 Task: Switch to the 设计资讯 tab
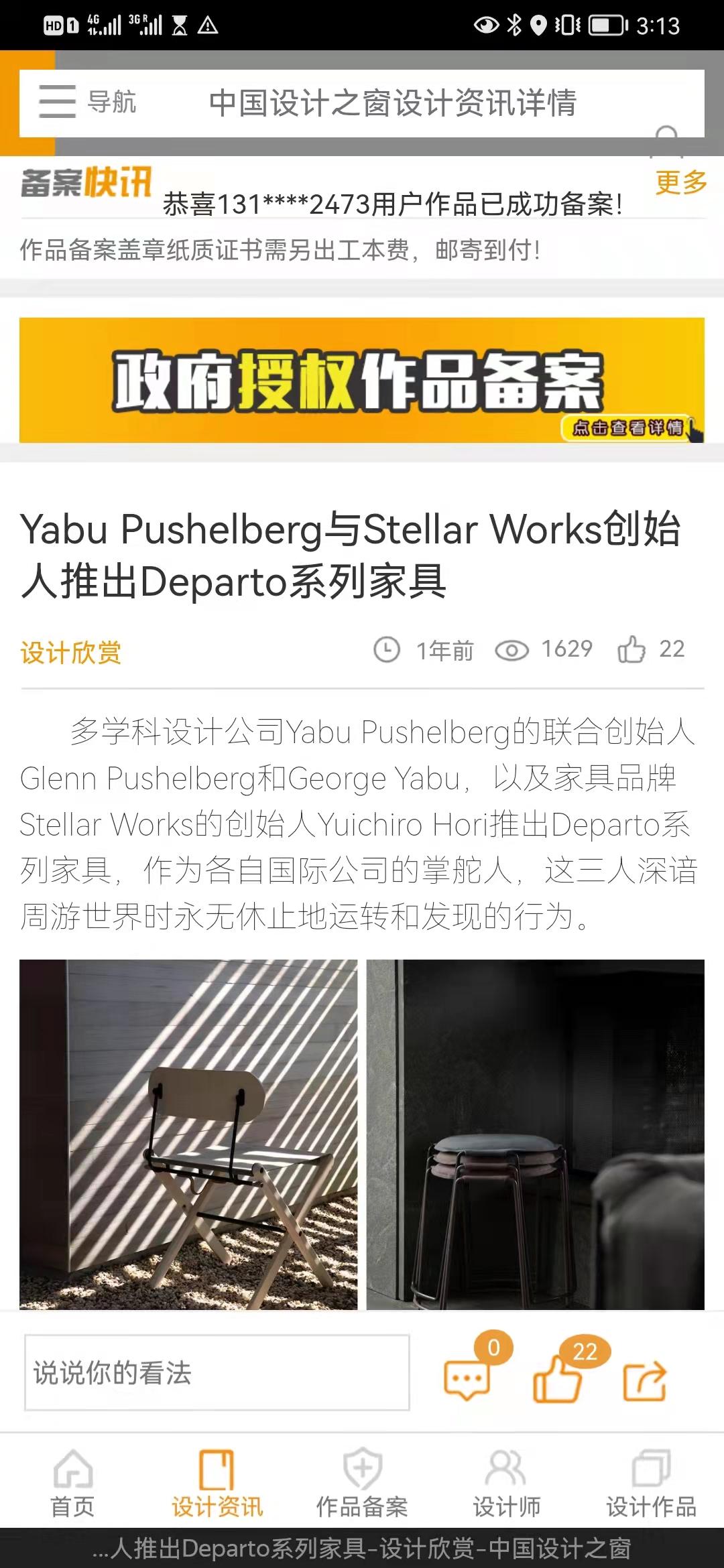coord(217,1484)
